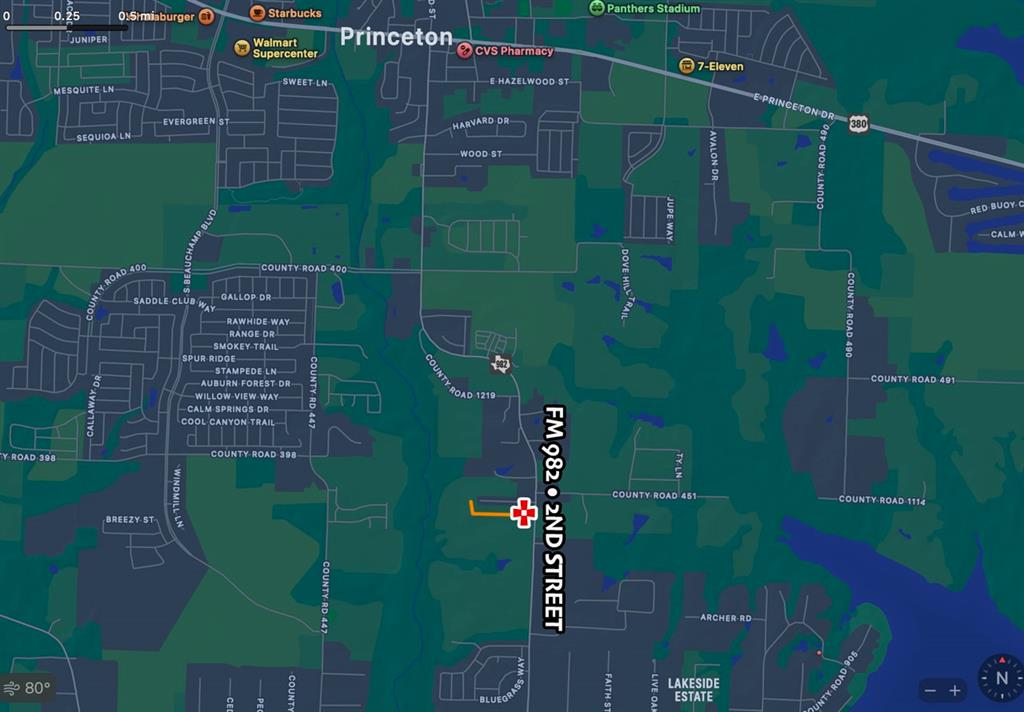The width and height of the screenshot is (1024, 712).
Task: Select the Walmart Supercenter marker
Action: (x=242, y=47)
